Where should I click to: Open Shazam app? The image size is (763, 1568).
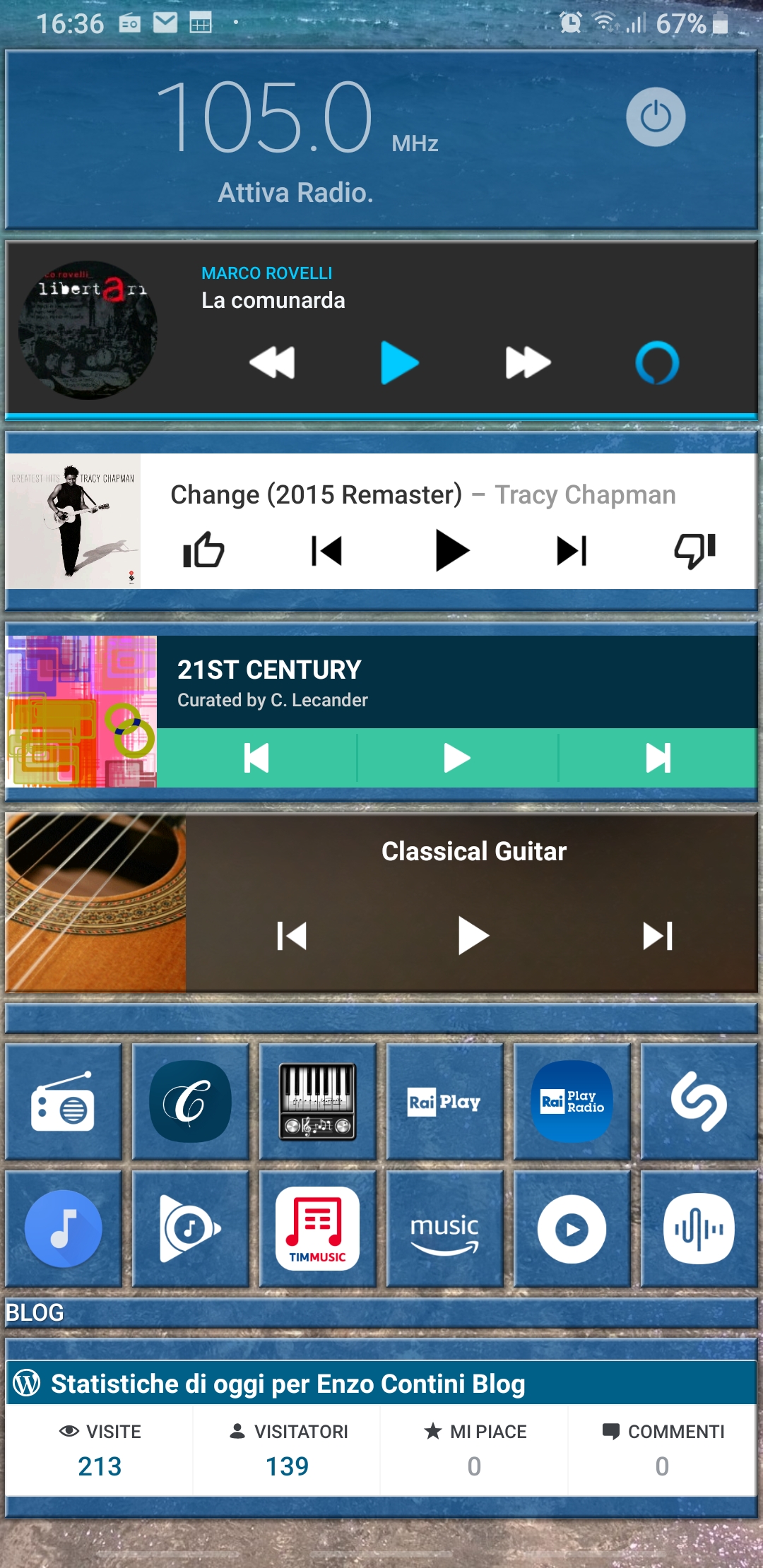pos(699,1102)
